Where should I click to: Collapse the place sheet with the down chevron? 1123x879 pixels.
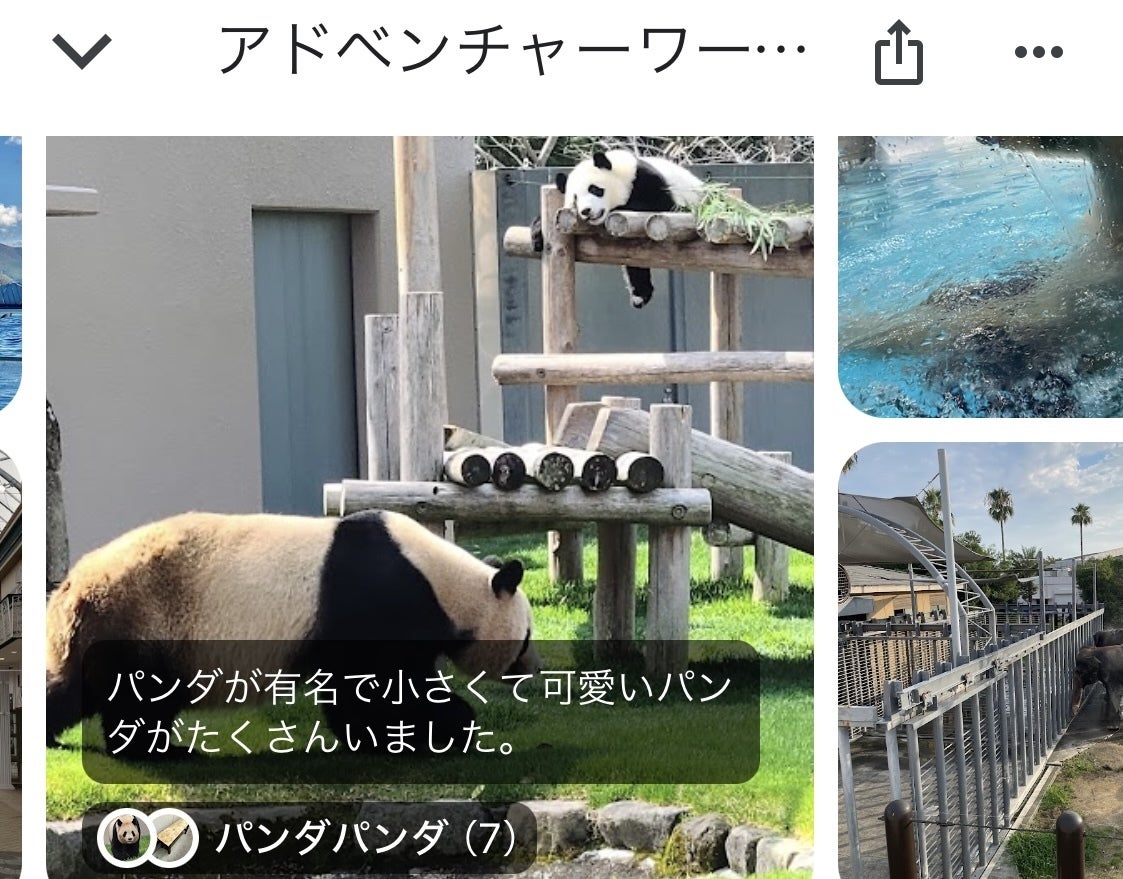click(x=82, y=52)
